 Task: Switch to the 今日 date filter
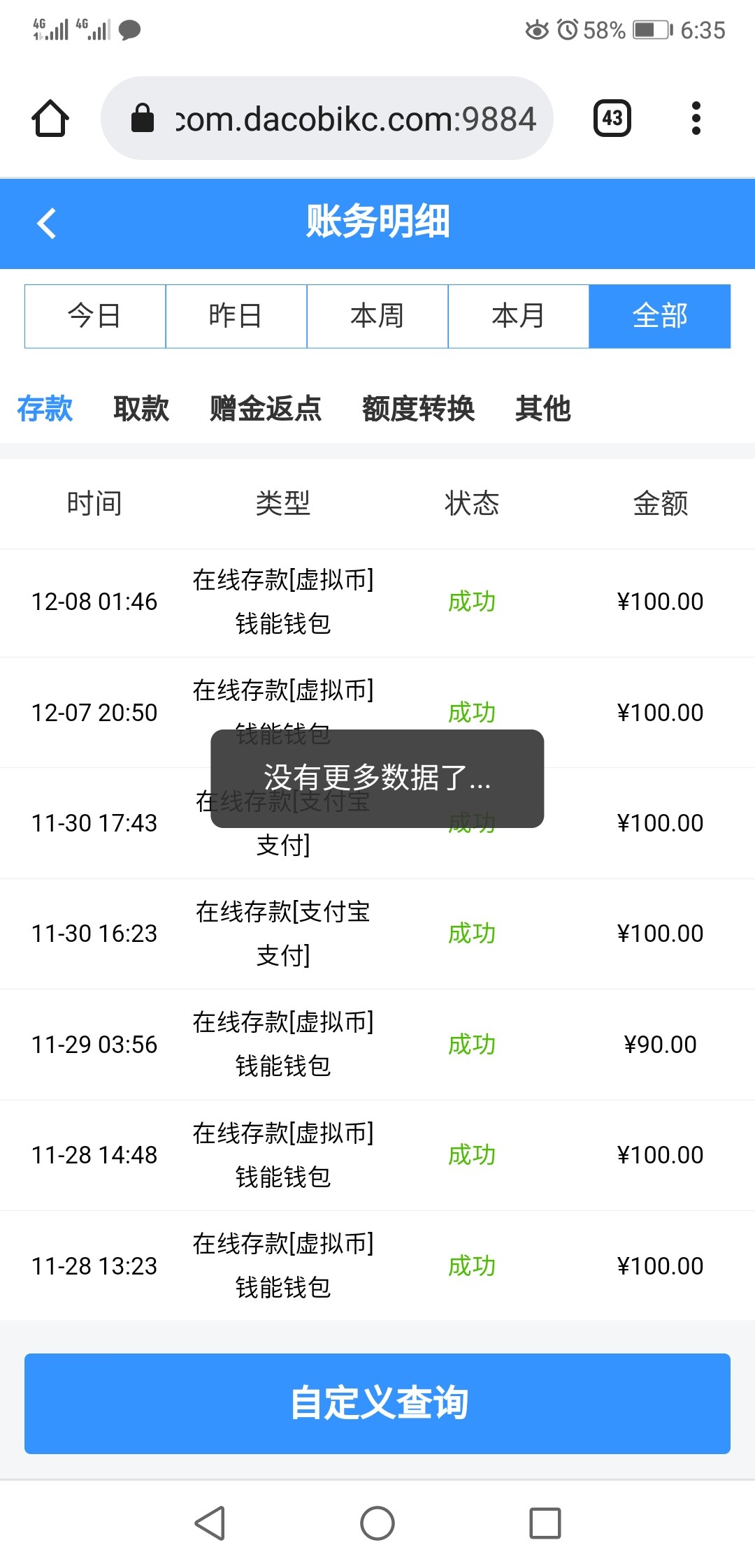pos(94,316)
